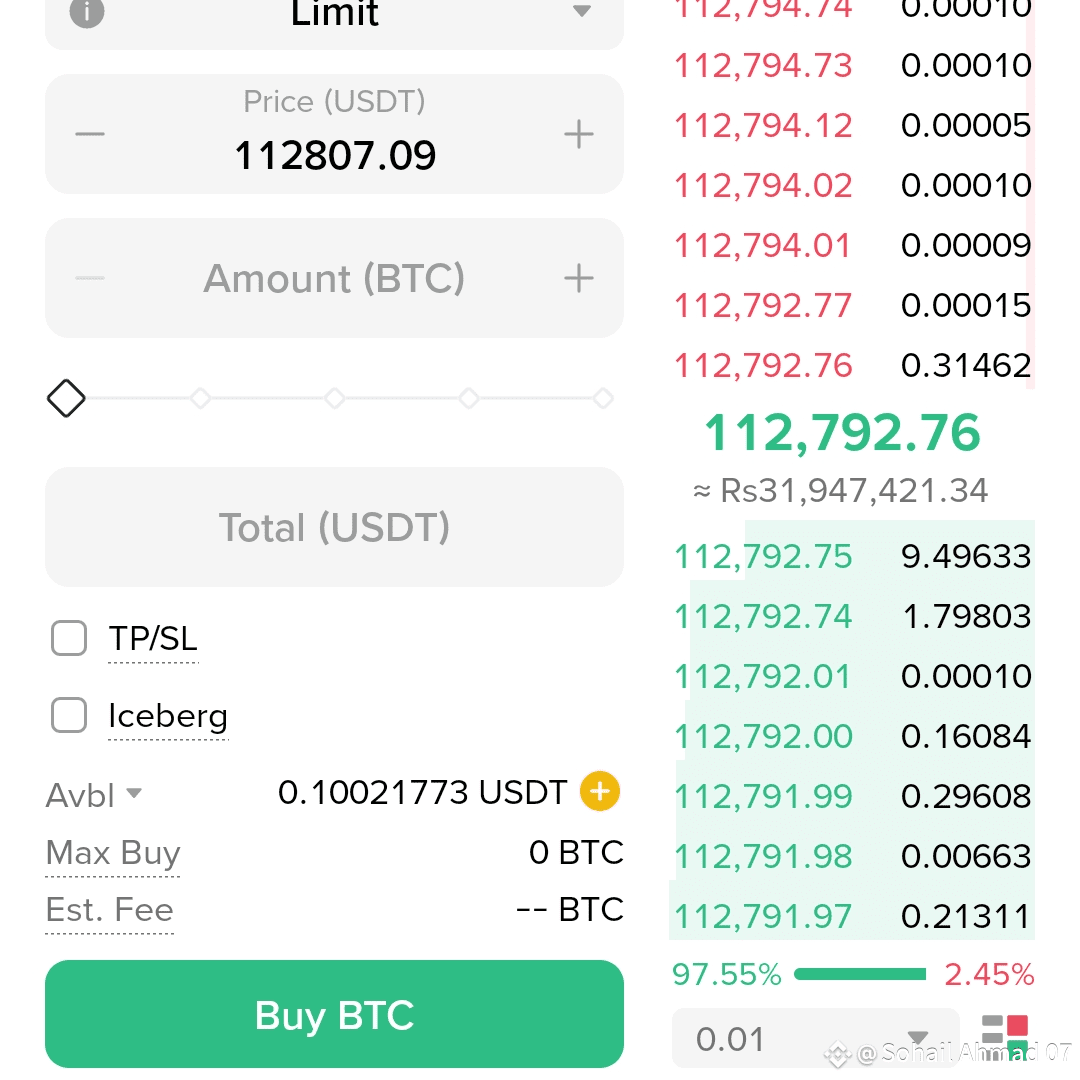
Task: View order type info icon
Action: pyautogui.click(x=88, y=12)
